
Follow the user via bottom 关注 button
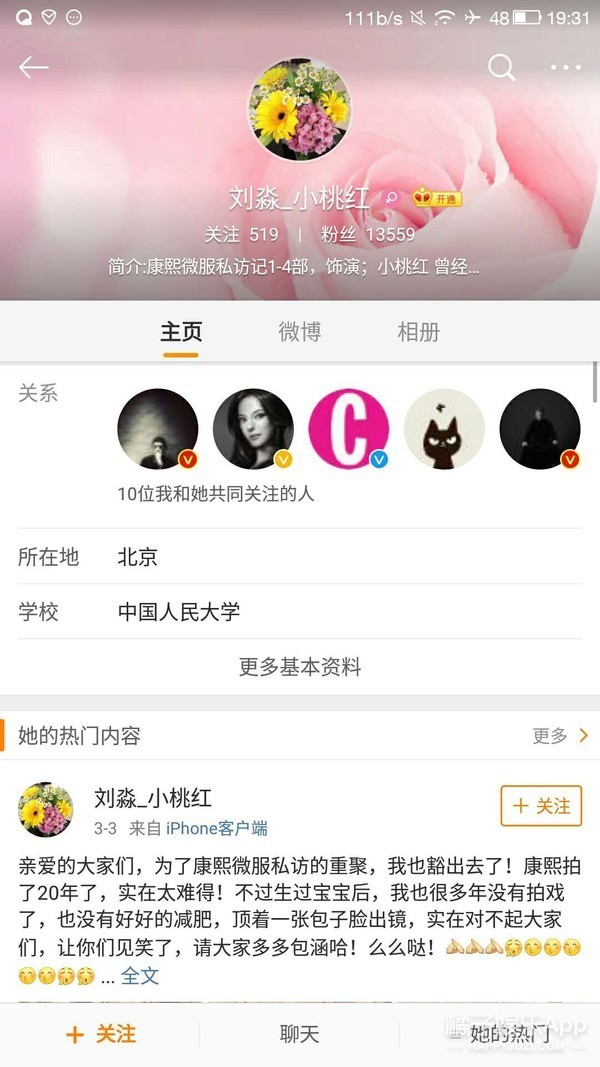[x=100, y=1035]
